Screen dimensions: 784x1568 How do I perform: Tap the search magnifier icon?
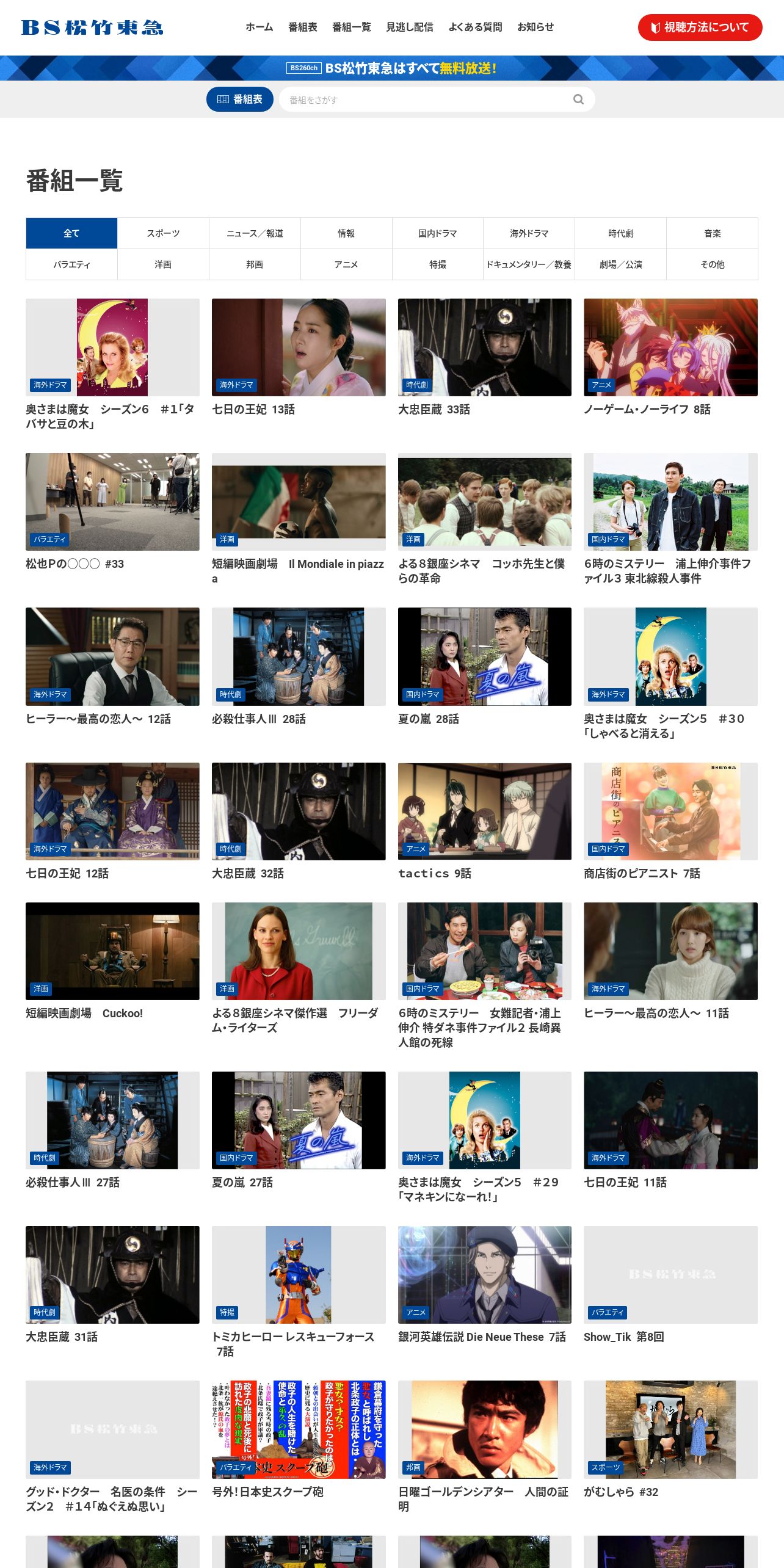578,100
